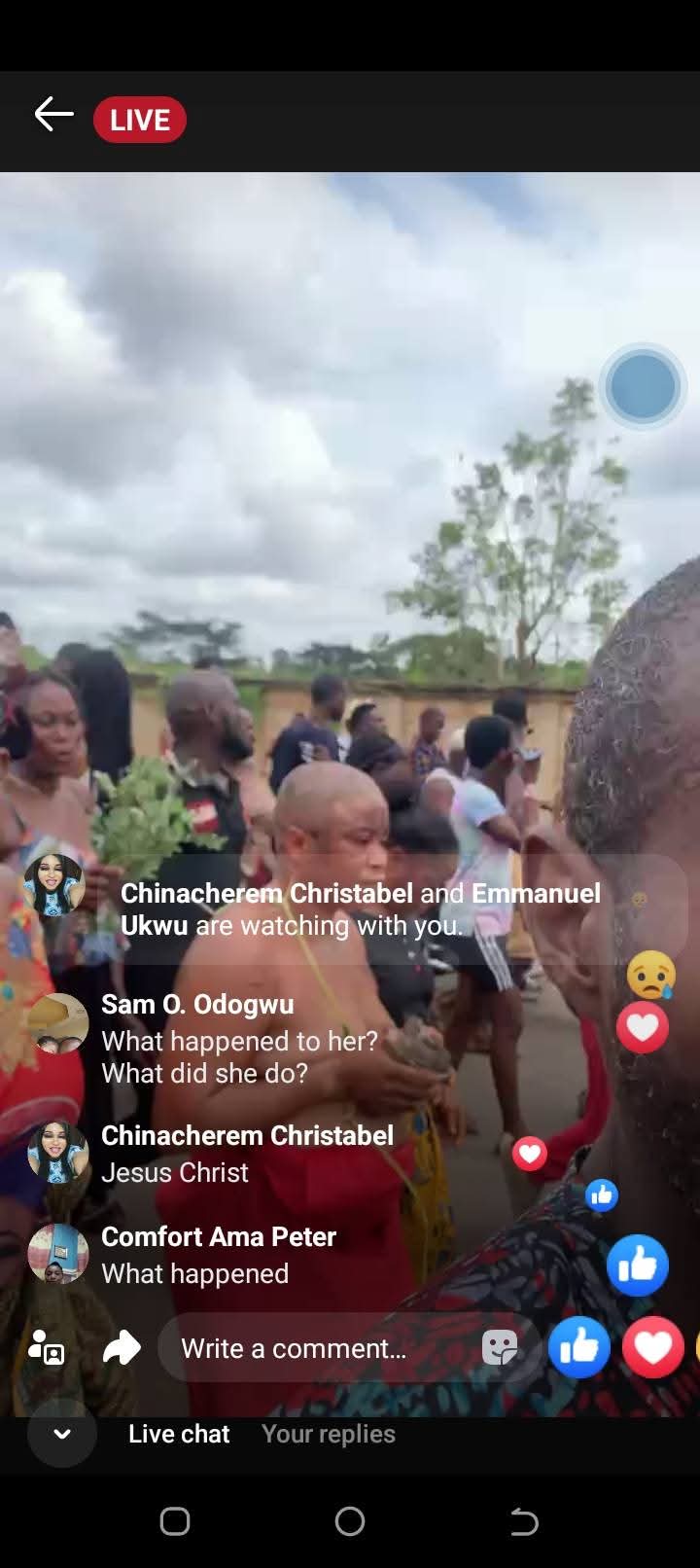Open the sticker picker in comment box
The image size is (700, 1568).
pyautogui.click(x=500, y=1348)
